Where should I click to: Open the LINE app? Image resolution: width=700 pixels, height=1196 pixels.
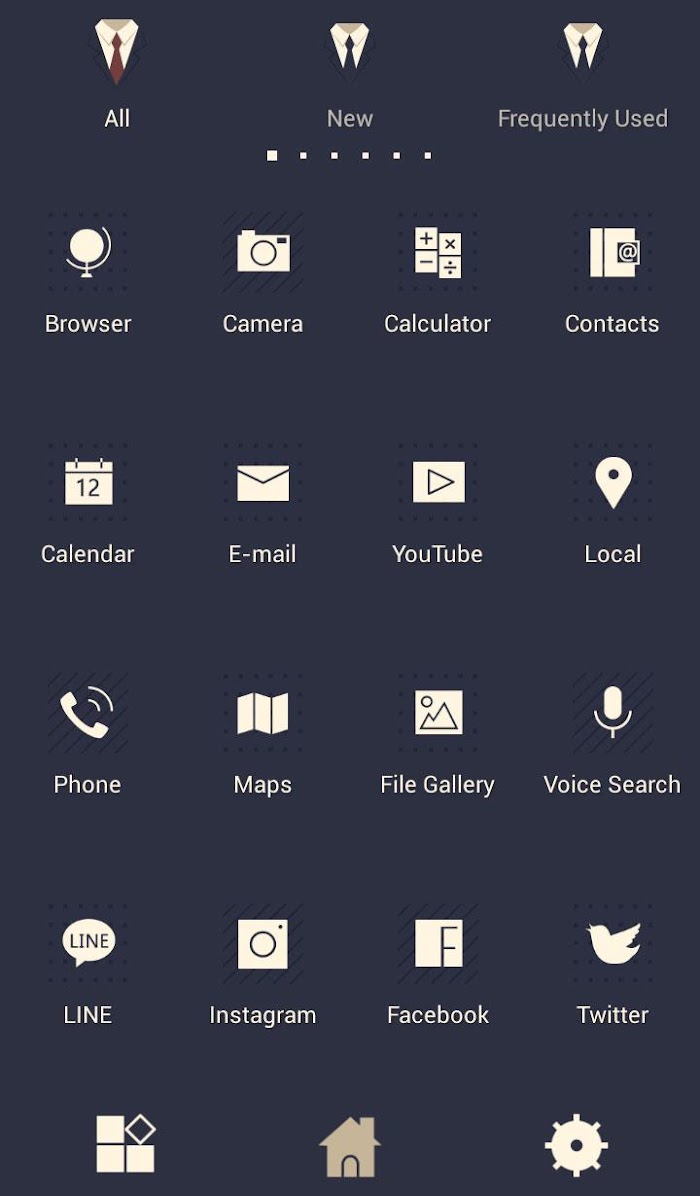tap(88, 965)
